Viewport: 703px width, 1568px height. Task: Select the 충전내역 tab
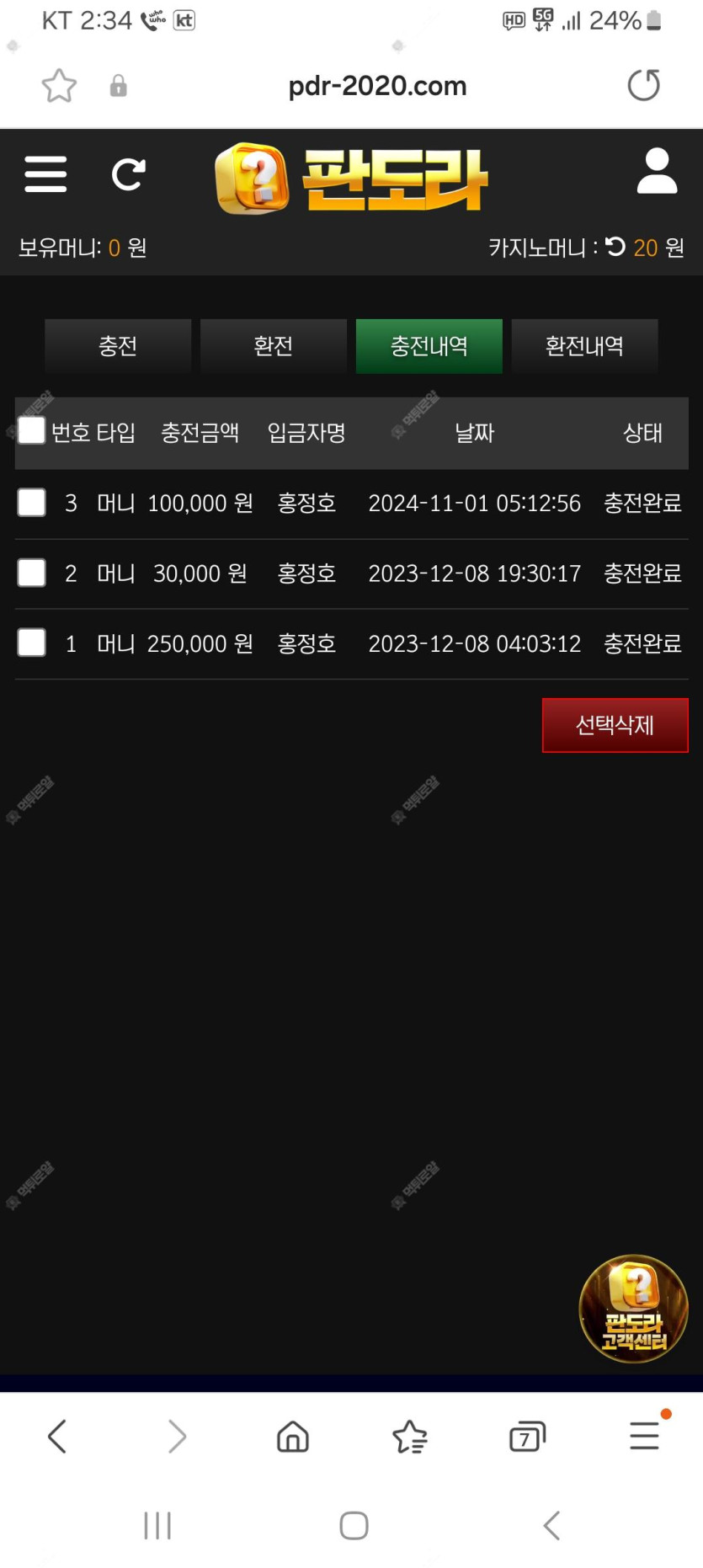point(429,345)
